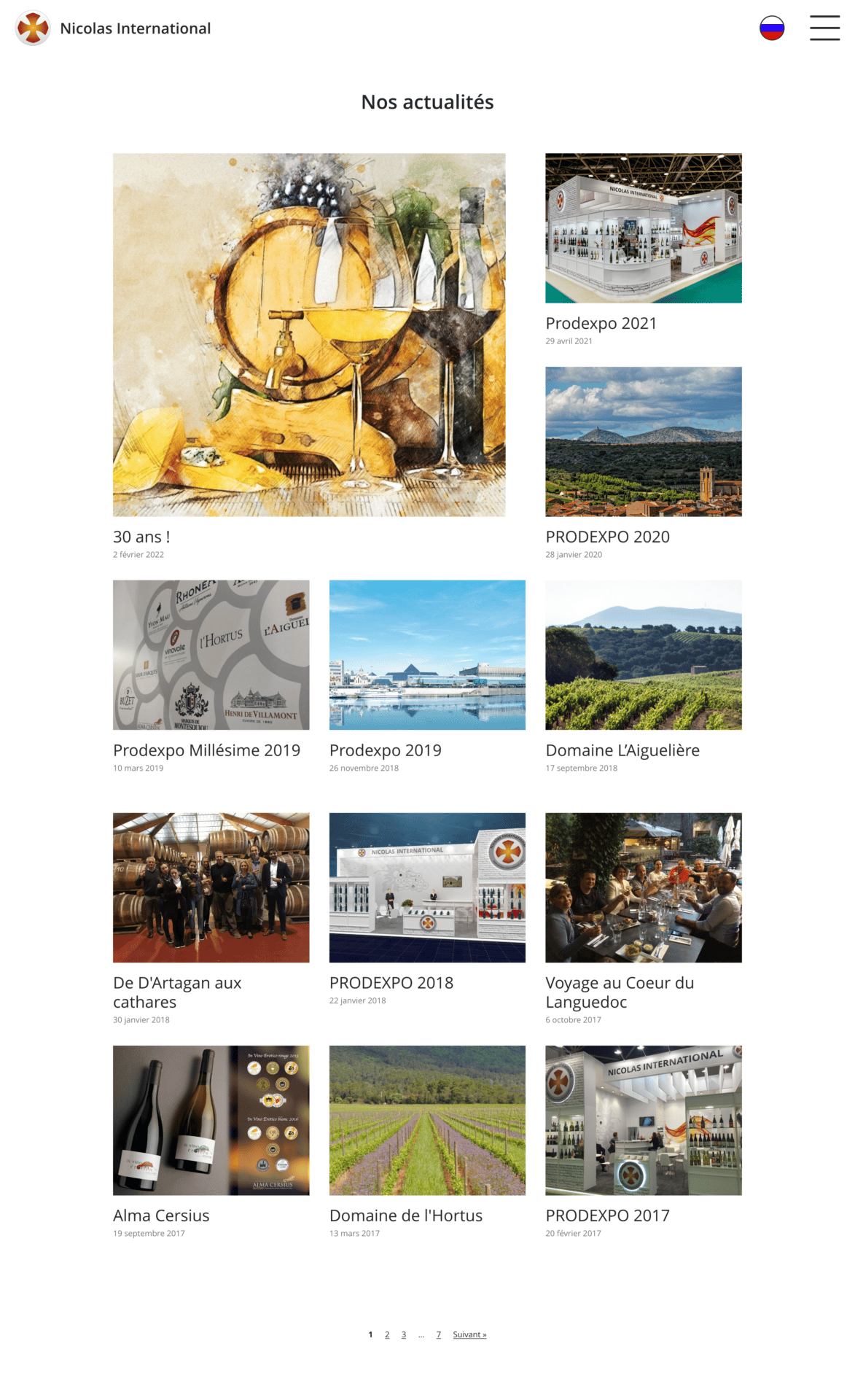Read 'De D'Artagan aux cathares' post
Viewport: 855px width, 1400px height.
click(177, 992)
